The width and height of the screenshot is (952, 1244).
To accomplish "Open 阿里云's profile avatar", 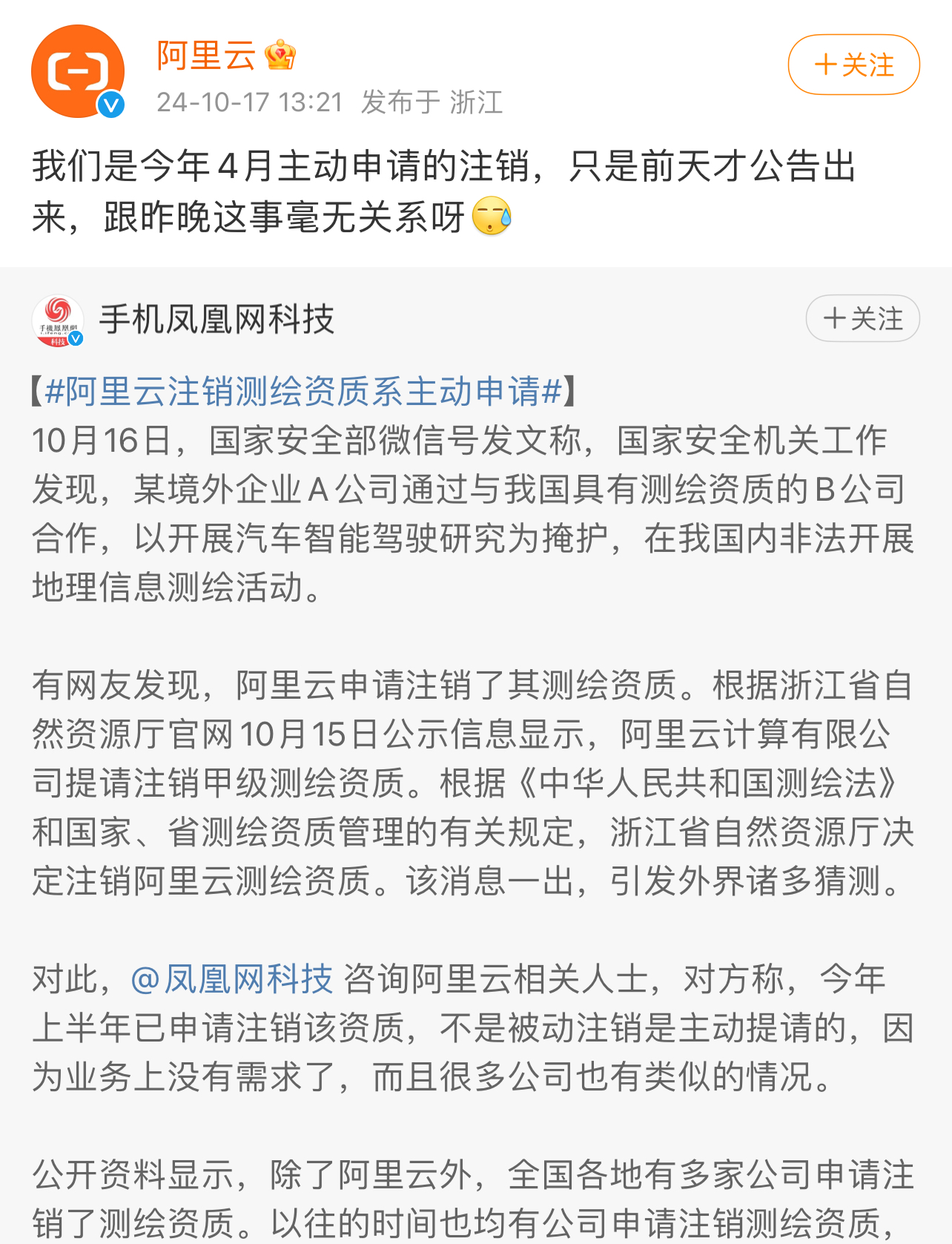I will (77, 71).
